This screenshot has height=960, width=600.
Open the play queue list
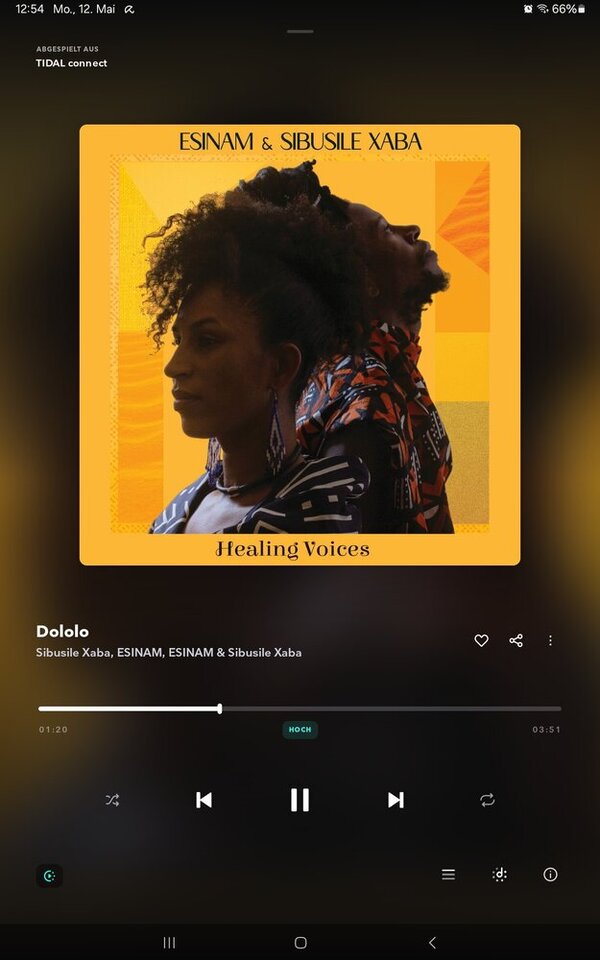448,874
